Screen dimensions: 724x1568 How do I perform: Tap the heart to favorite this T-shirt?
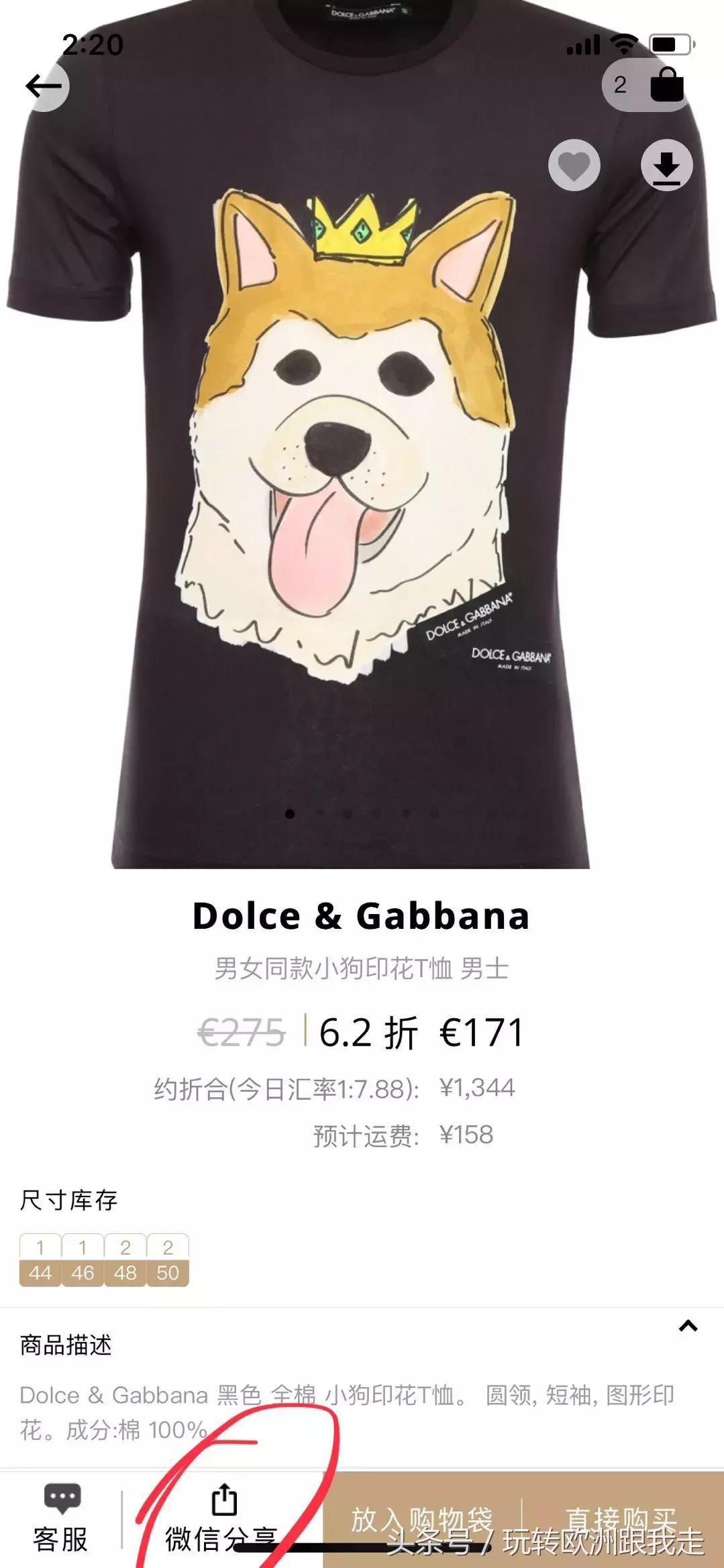(574, 164)
